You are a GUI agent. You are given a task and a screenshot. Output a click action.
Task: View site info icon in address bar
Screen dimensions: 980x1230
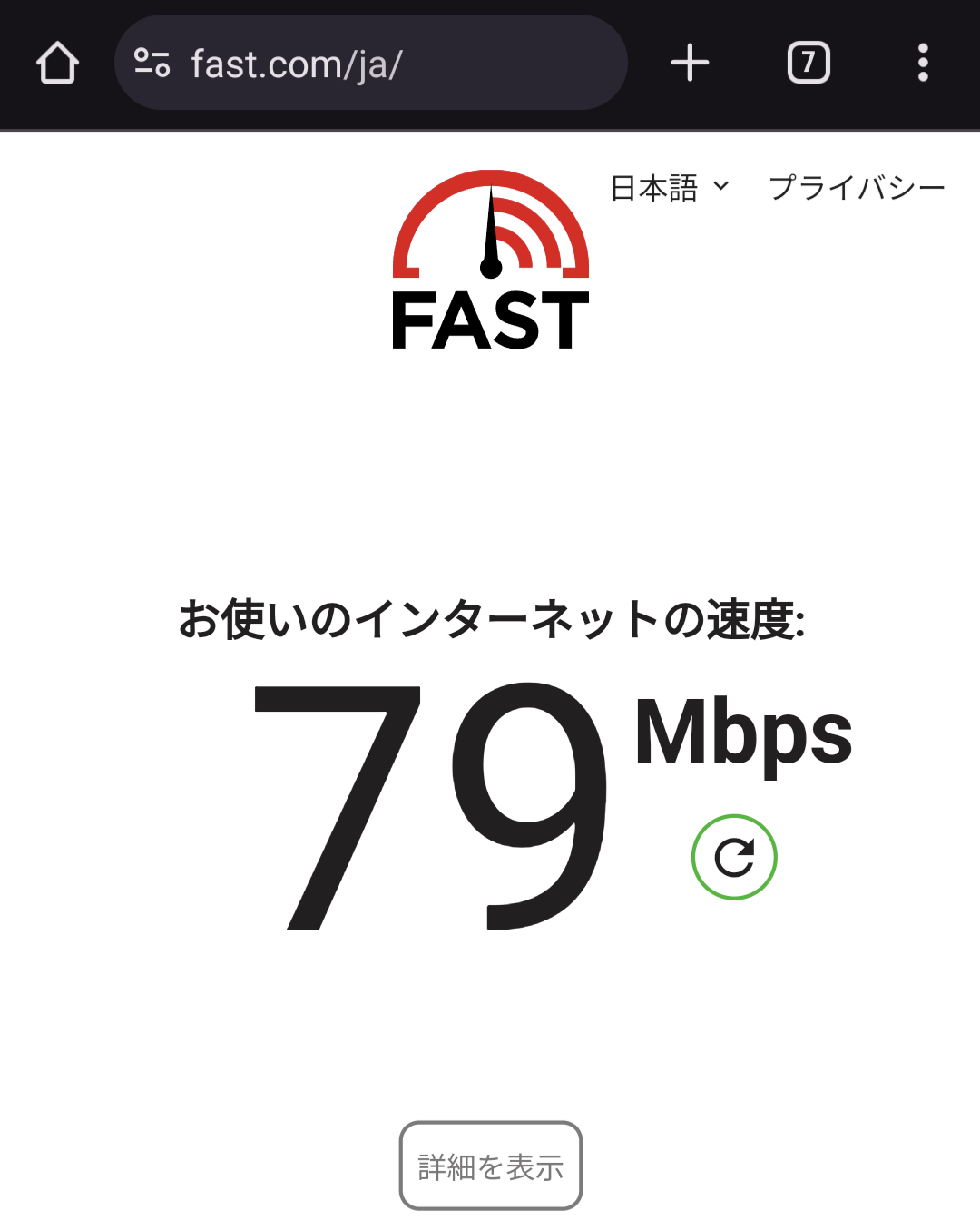click(x=152, y=63)
